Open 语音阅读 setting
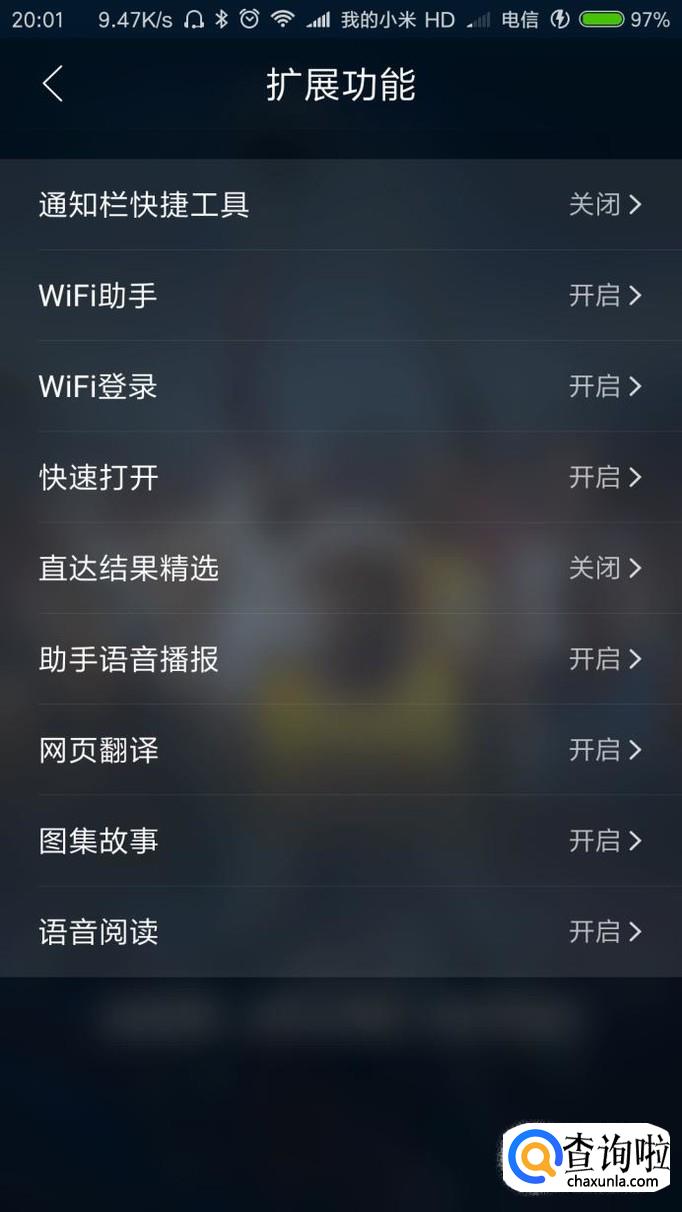The width and height of the screenshot is (682, 1212). click(340, 933)
